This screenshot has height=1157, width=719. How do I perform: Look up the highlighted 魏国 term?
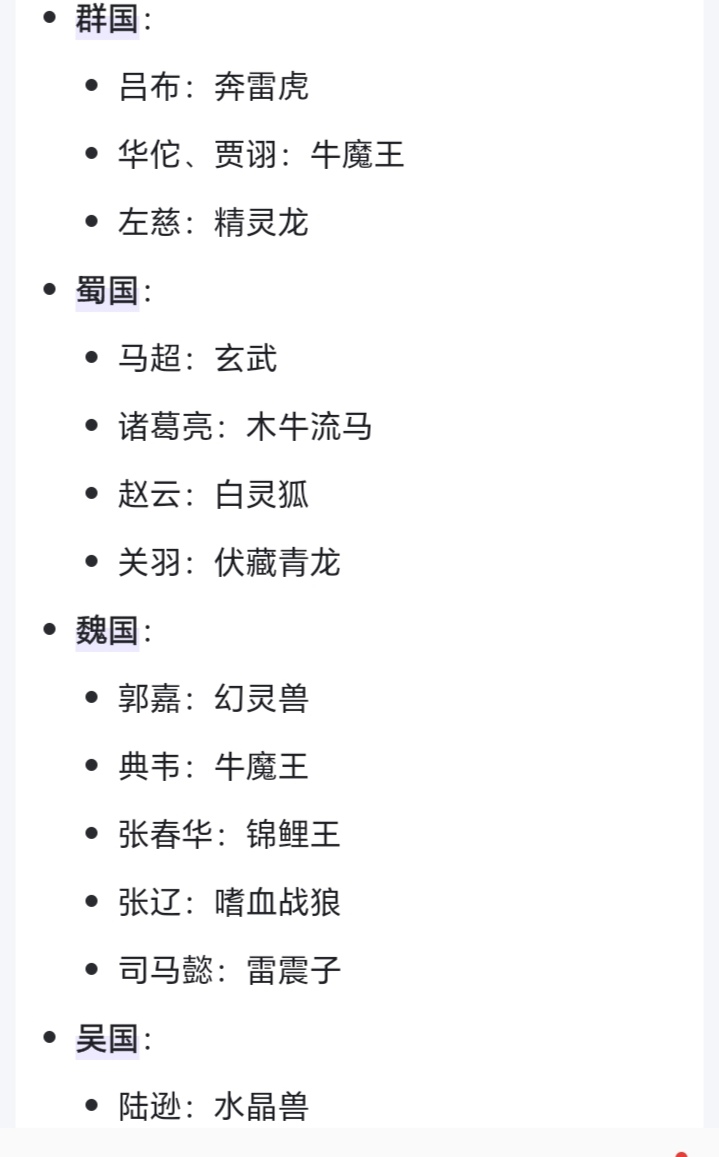107,631
